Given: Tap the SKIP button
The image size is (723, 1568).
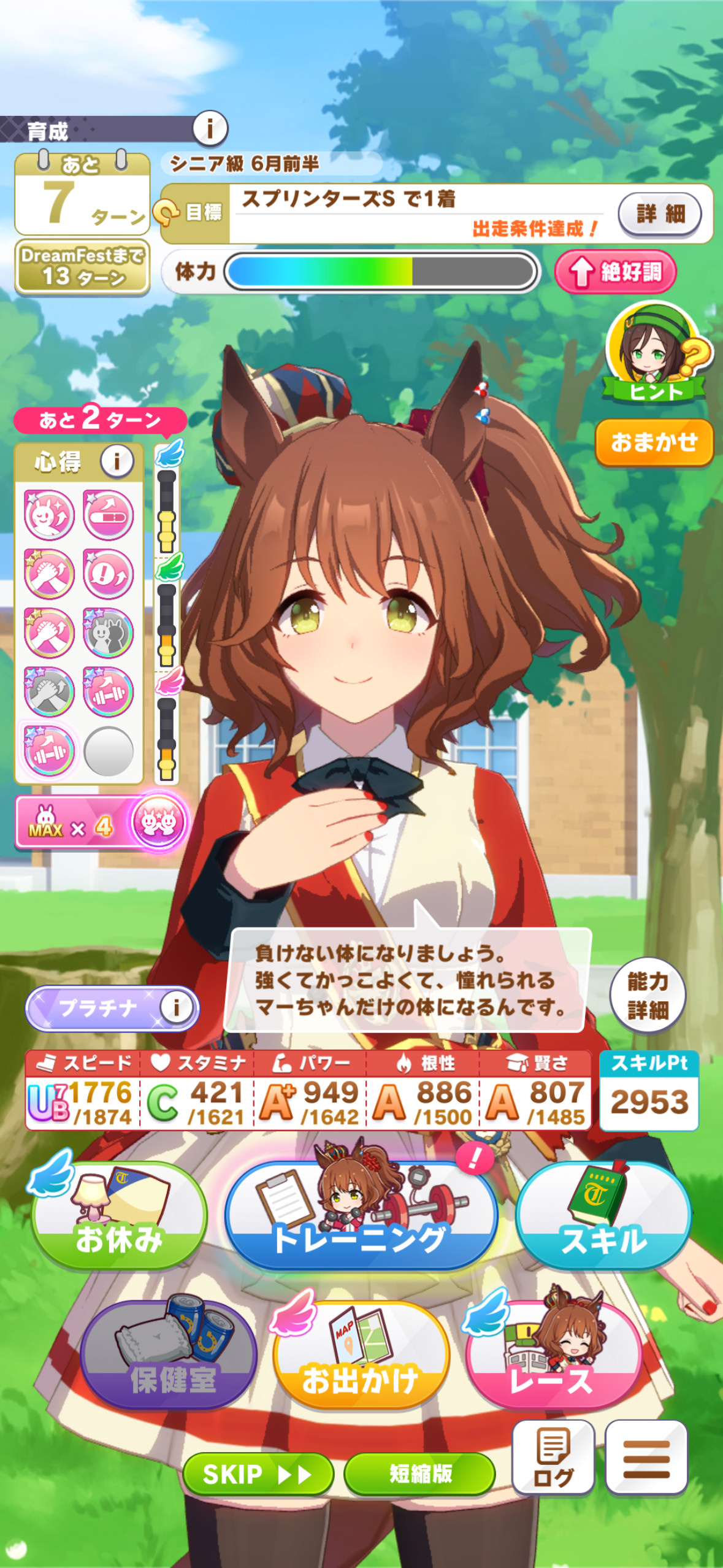Looking at the screenshot, I should (x=258, y=1474).
